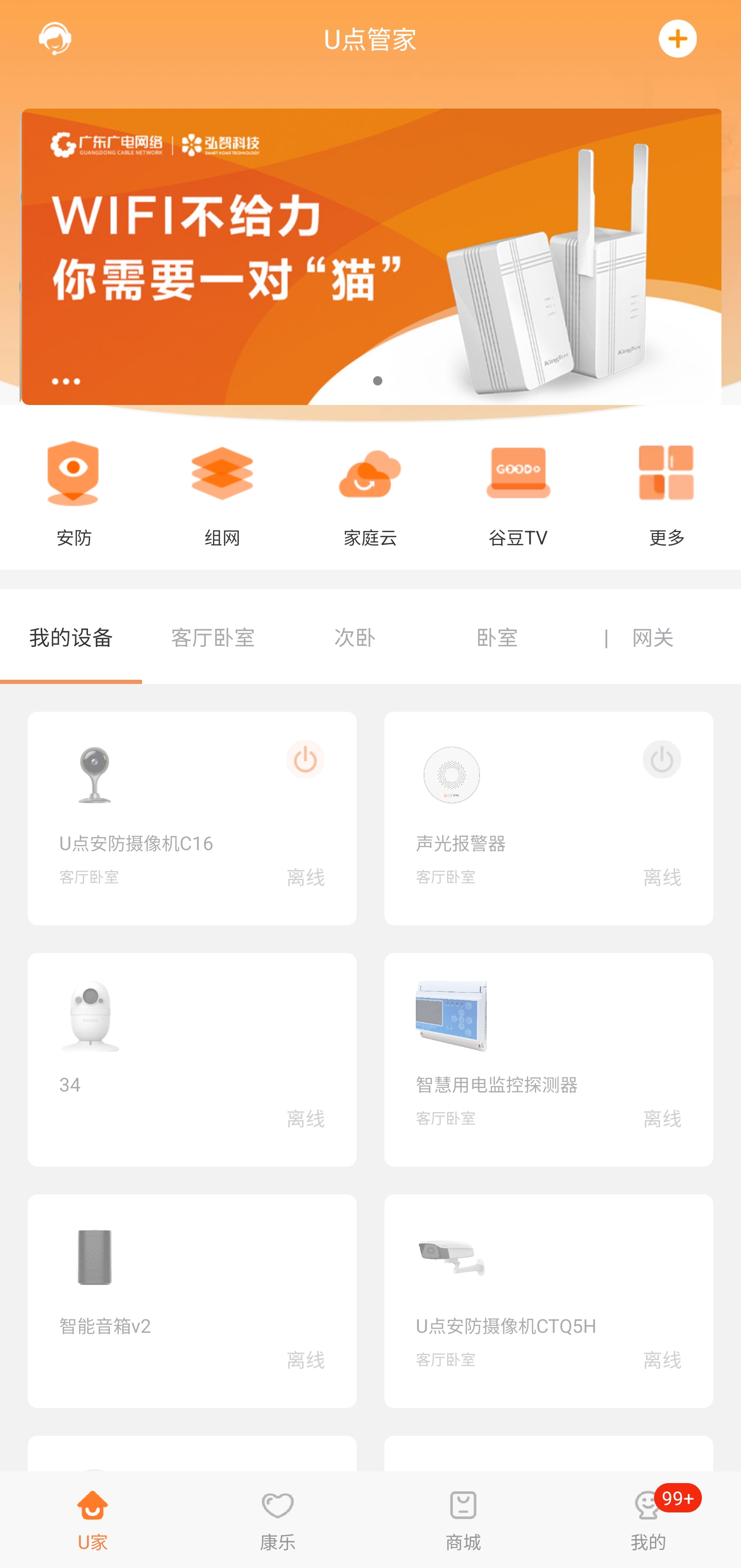Open the 商城 mall icon in bottom bar
The width and height of the screenshot is (741, 1568).
[x=463, y=1522]
